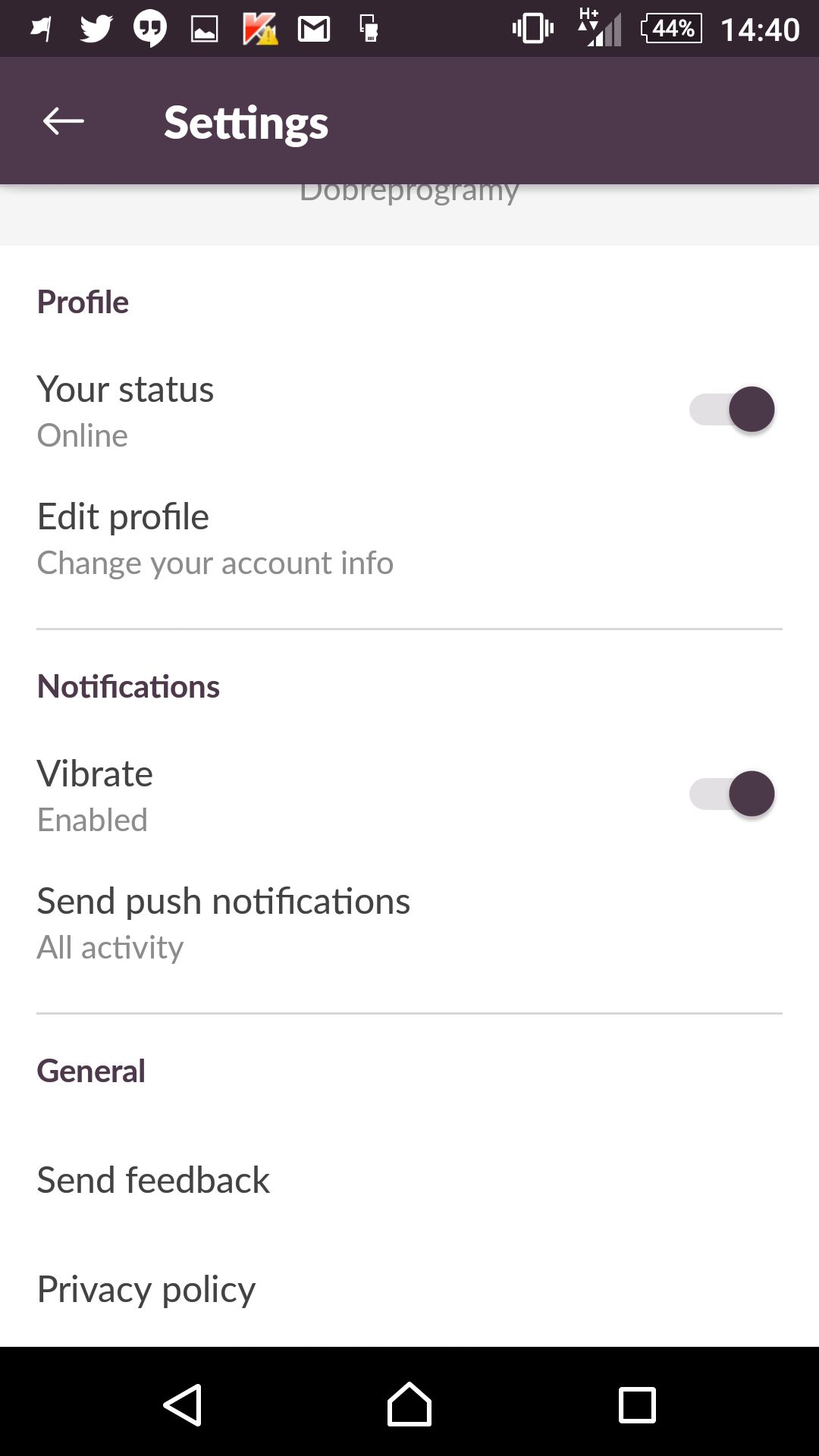Open Send push notifications setting
Image resolution: width=819 pixels, height=1456 pixels.
[409, 924]
